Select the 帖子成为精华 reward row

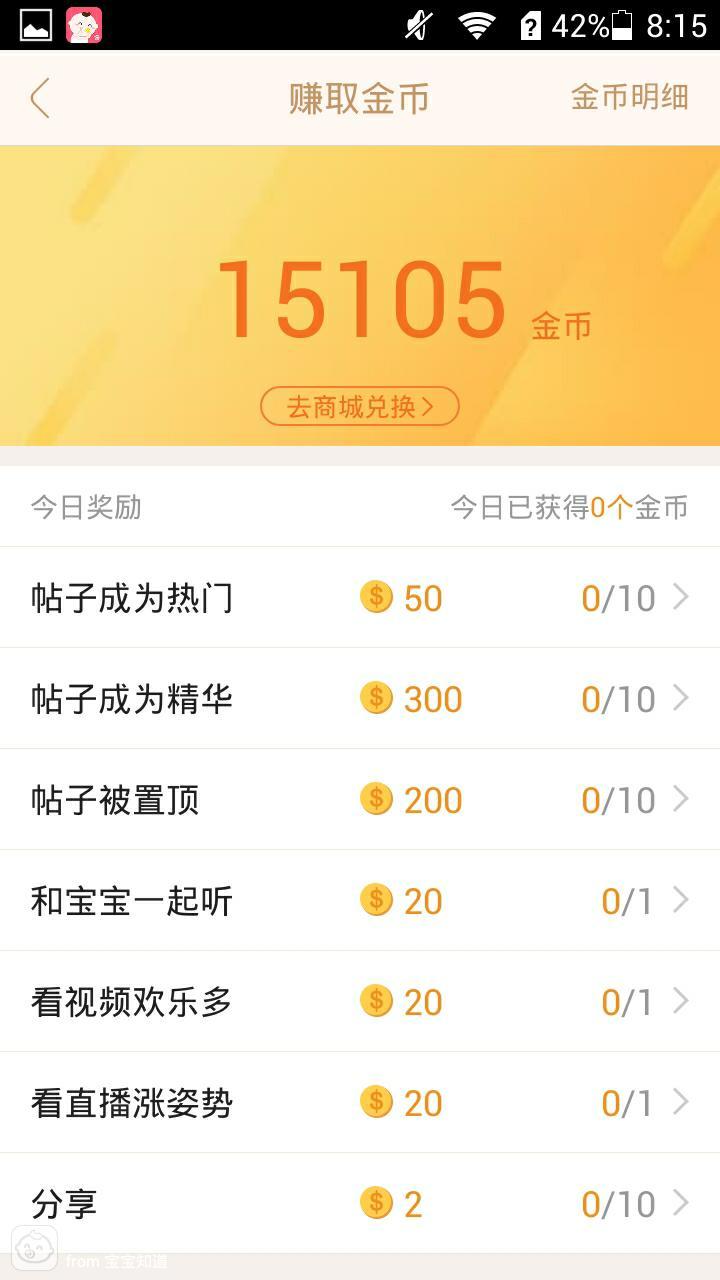coord(360,699)
